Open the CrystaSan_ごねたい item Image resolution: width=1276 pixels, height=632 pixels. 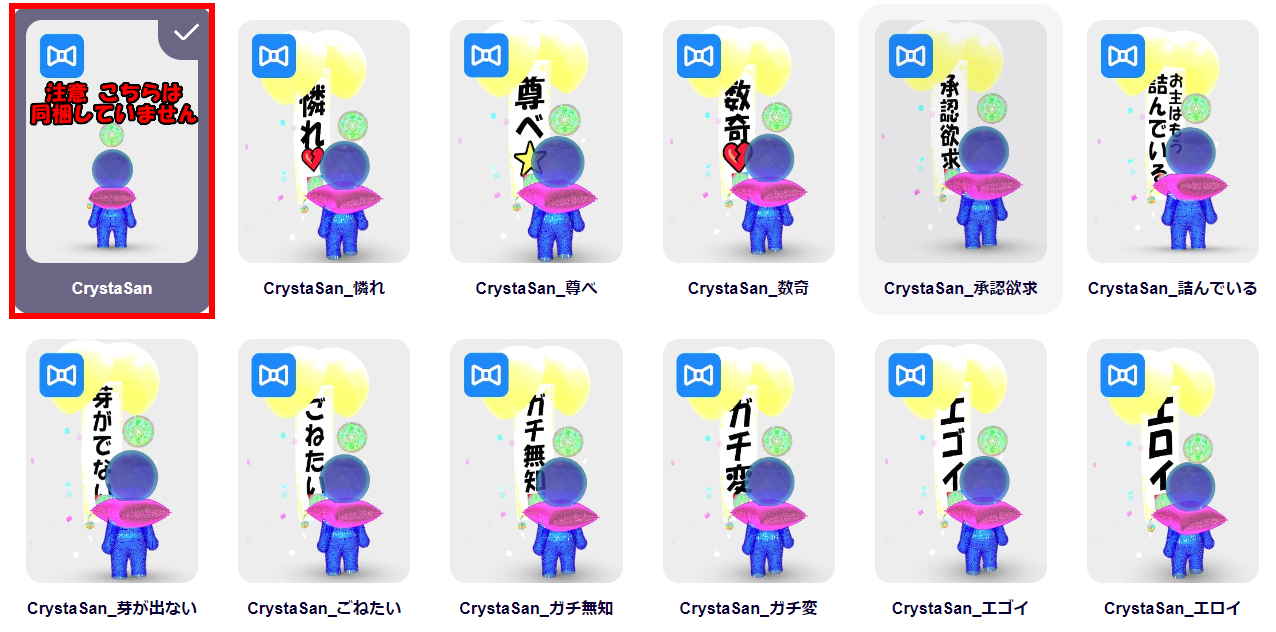324,478
